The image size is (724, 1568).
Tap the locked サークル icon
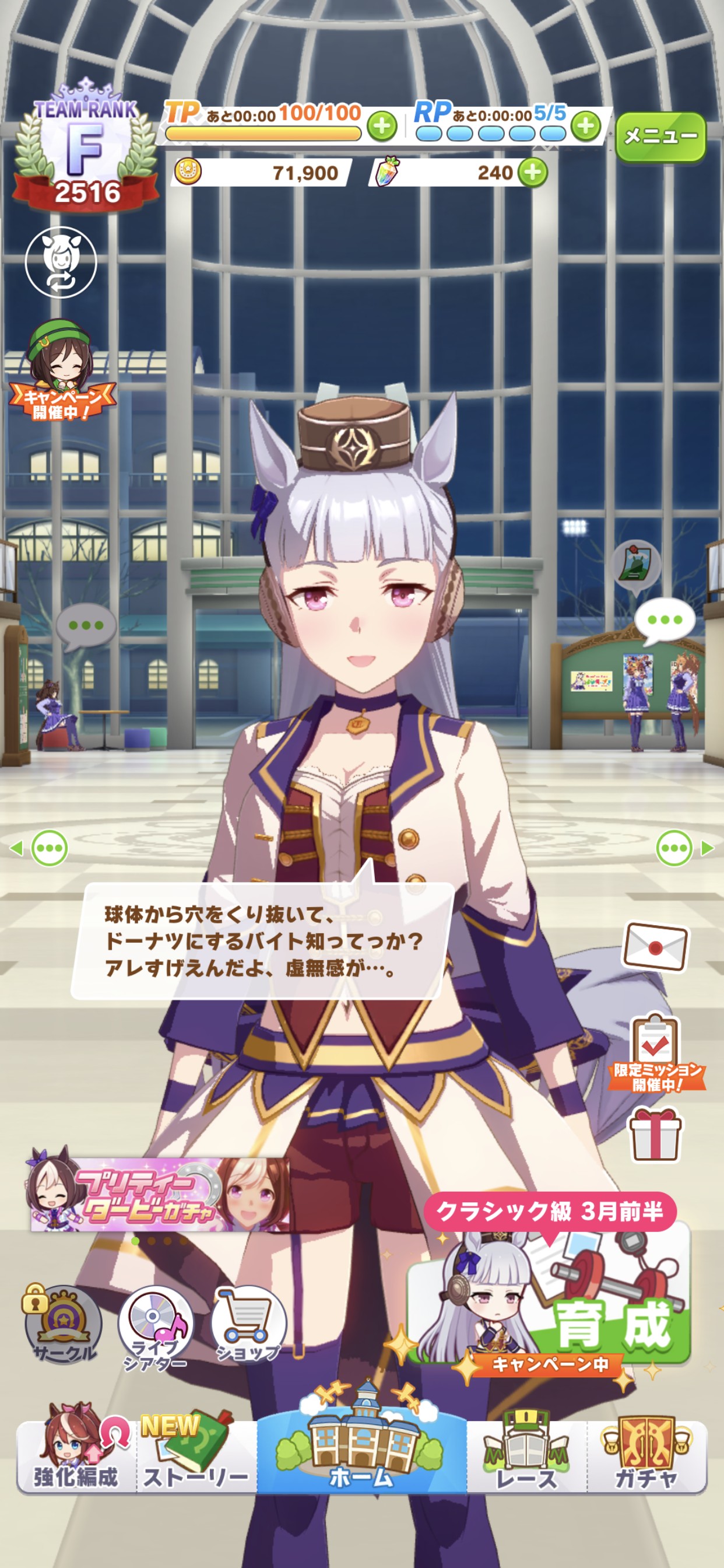coord(63,1325)
